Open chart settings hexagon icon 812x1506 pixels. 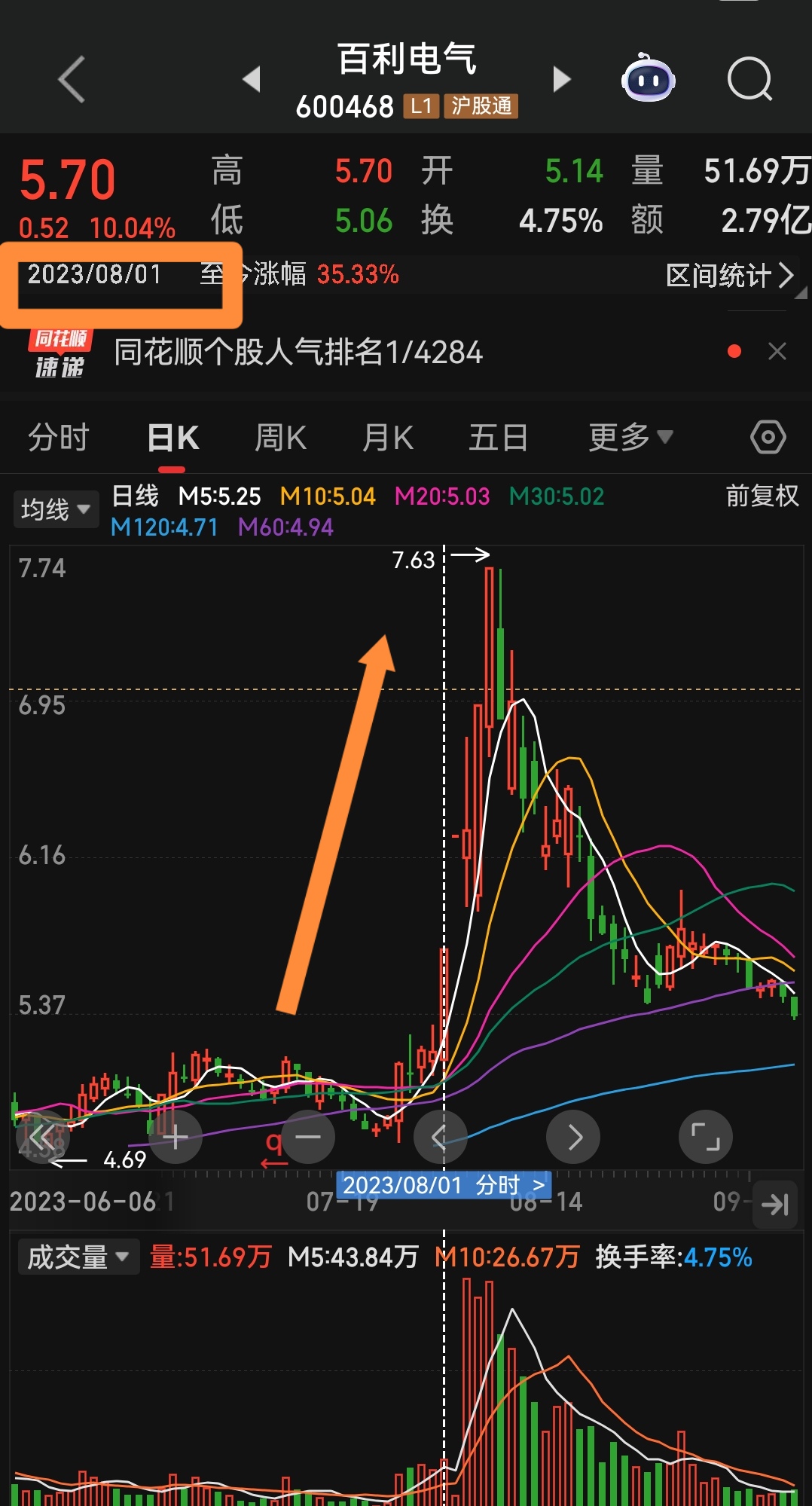tap(768, 438)
